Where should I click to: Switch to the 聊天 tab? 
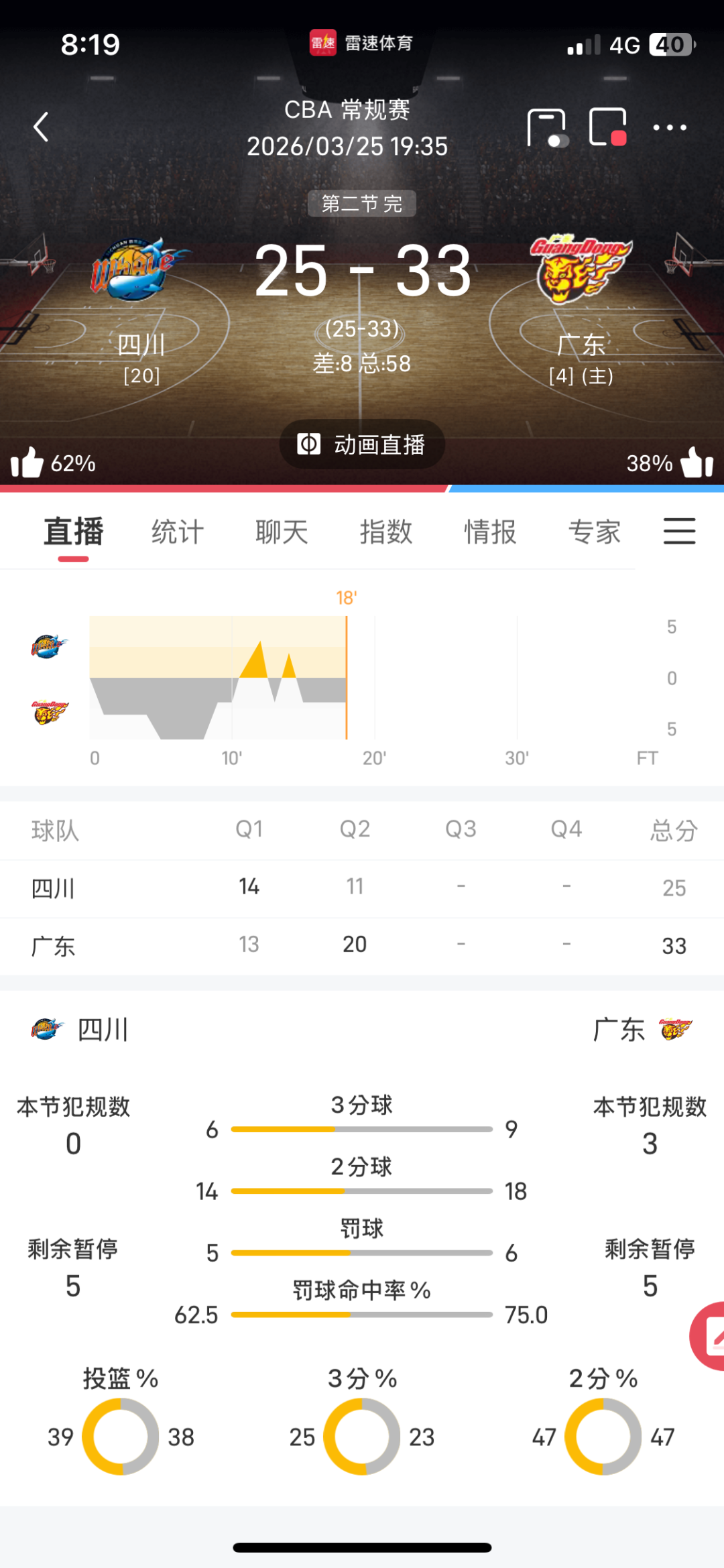click(282, 532)
